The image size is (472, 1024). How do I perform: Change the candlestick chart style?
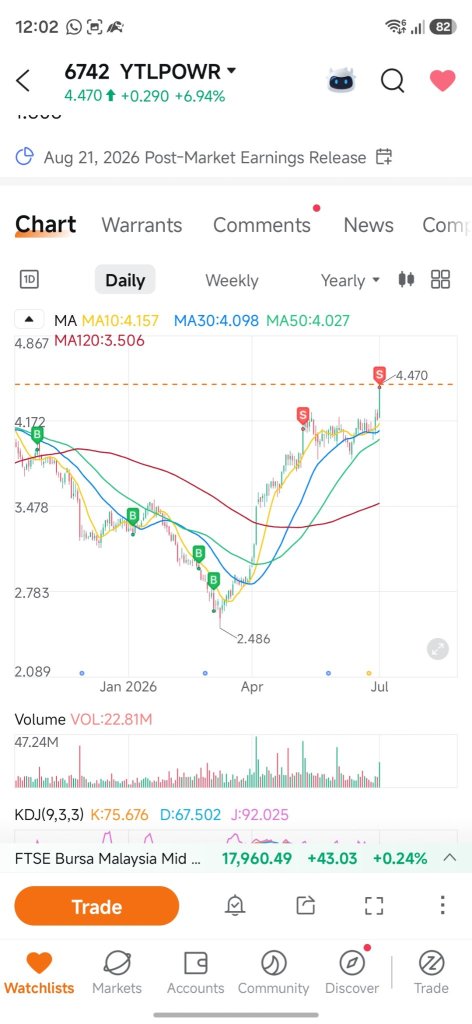(406, 280)
